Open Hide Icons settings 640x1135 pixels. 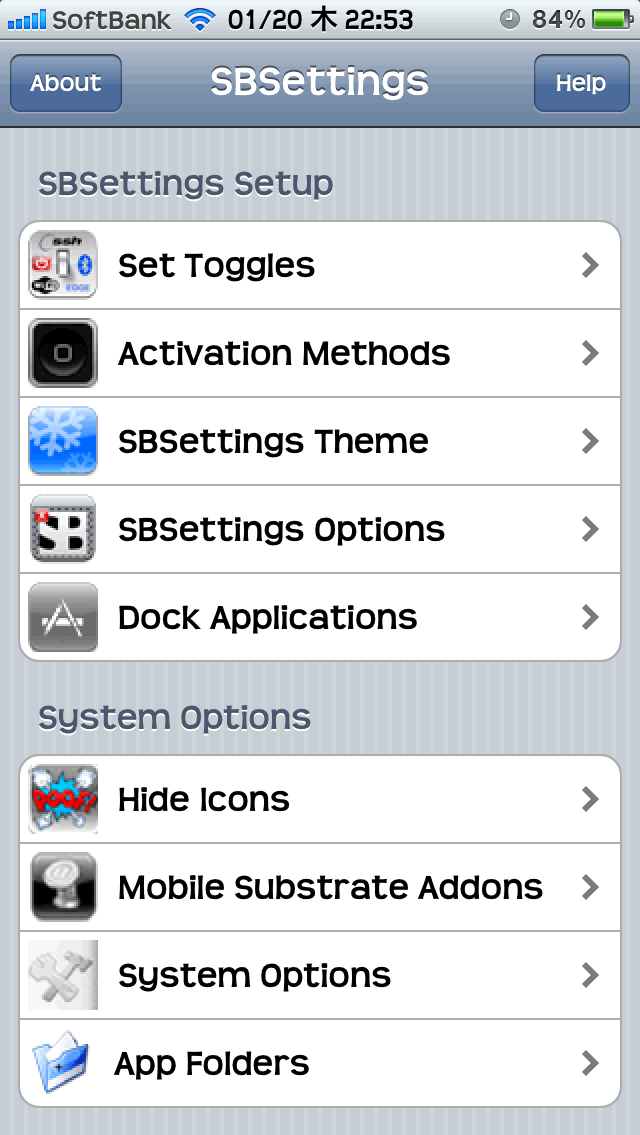320,799
